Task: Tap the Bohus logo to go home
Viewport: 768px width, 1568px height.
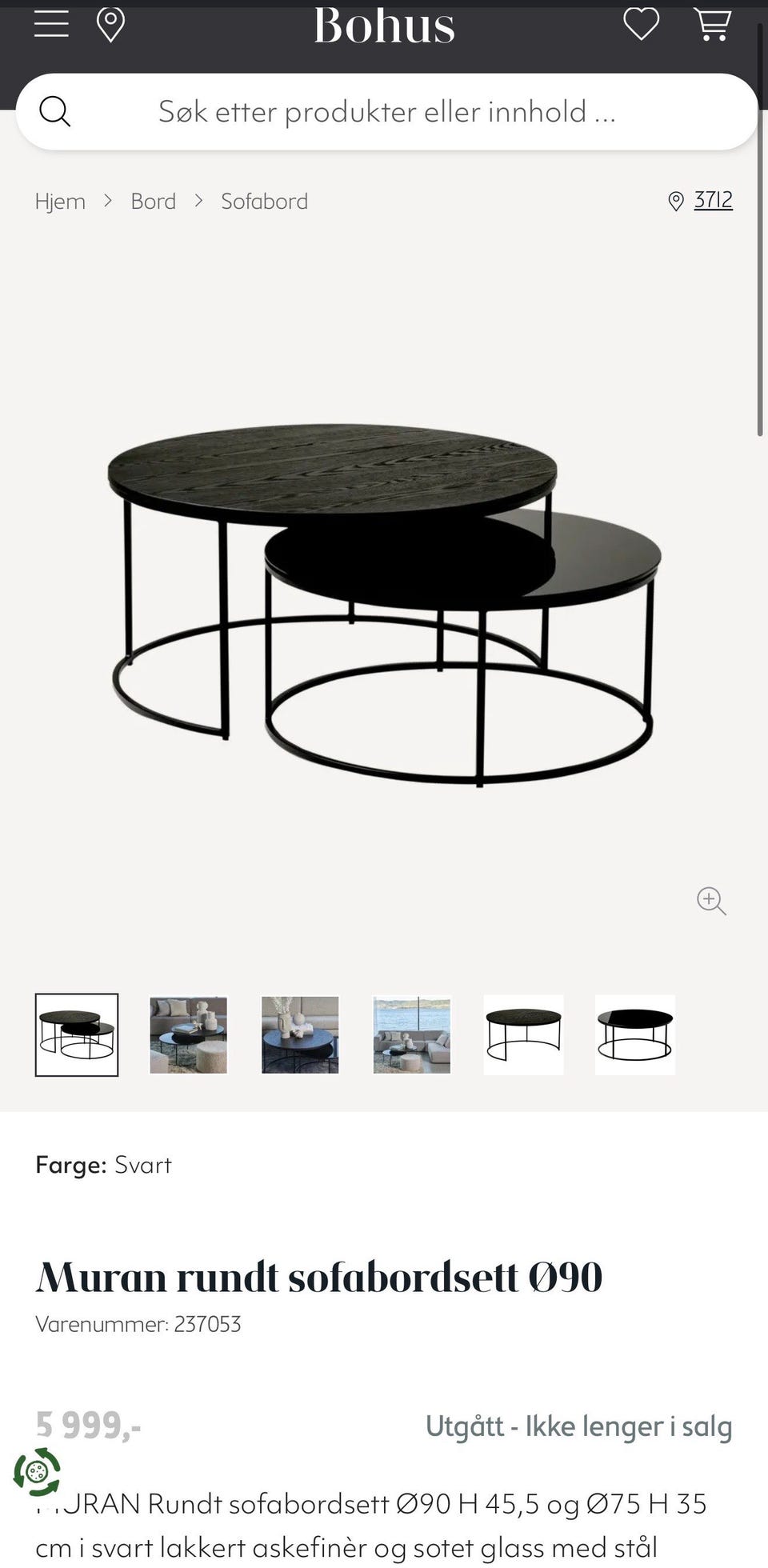Action: (384, 25)
